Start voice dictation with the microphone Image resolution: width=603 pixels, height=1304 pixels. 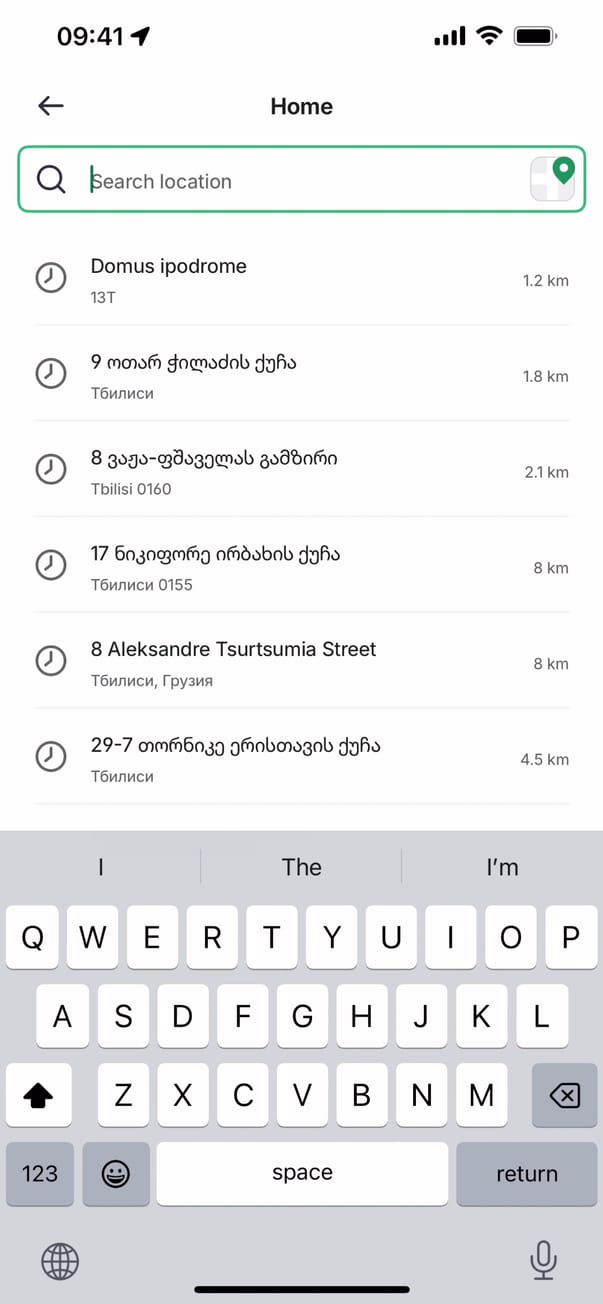(x=543, y=1260)
